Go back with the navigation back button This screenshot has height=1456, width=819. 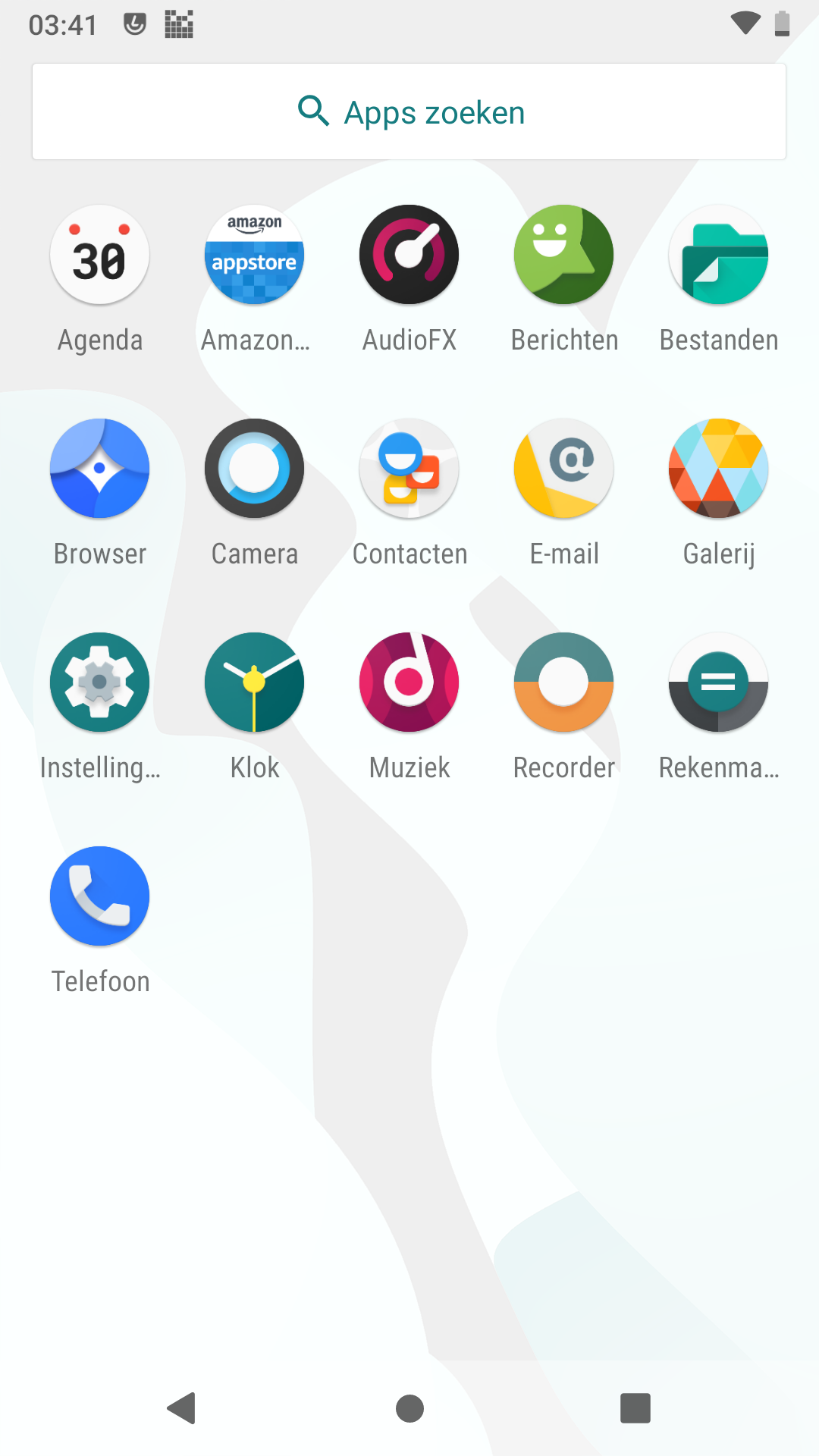tap(182, 1408)
